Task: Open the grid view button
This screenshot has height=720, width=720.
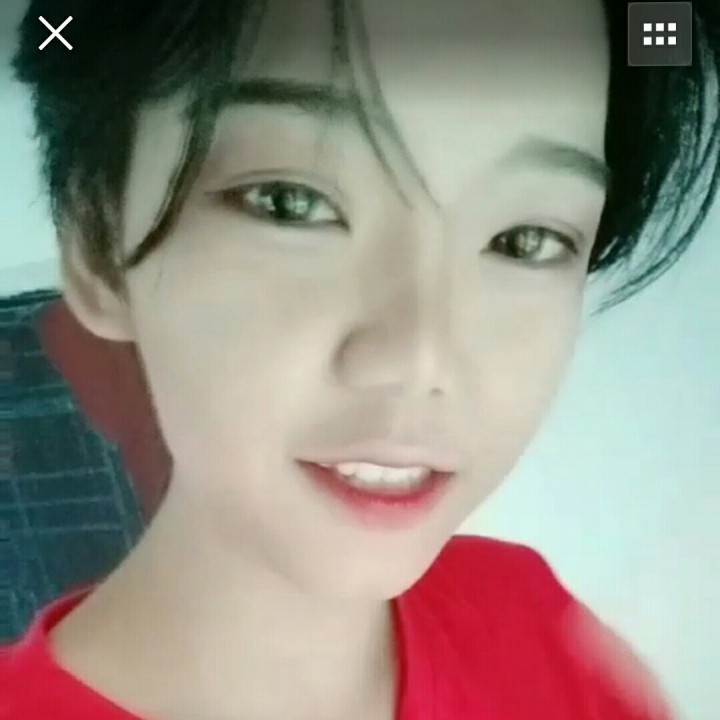Action: click(659, 34)
